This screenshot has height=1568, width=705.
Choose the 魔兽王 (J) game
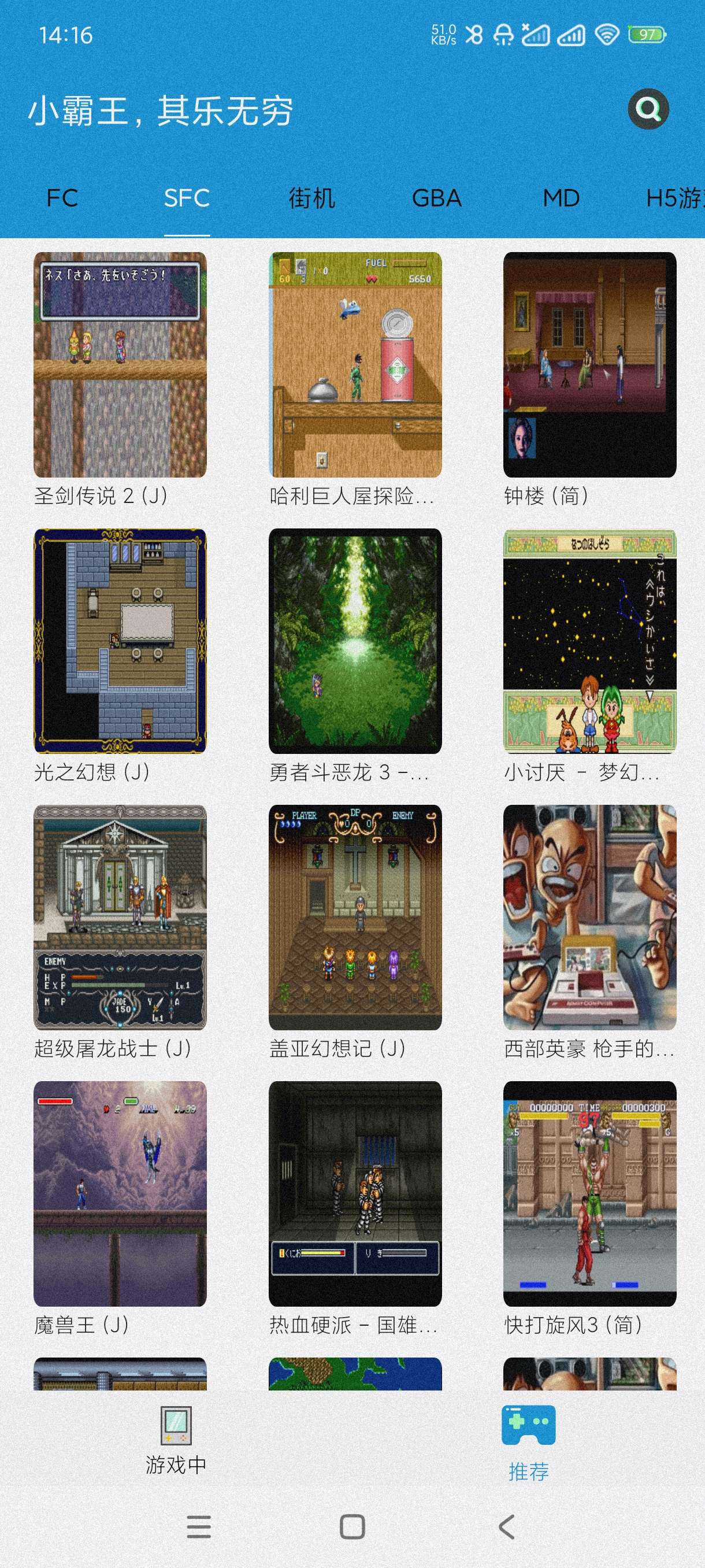120,1194
